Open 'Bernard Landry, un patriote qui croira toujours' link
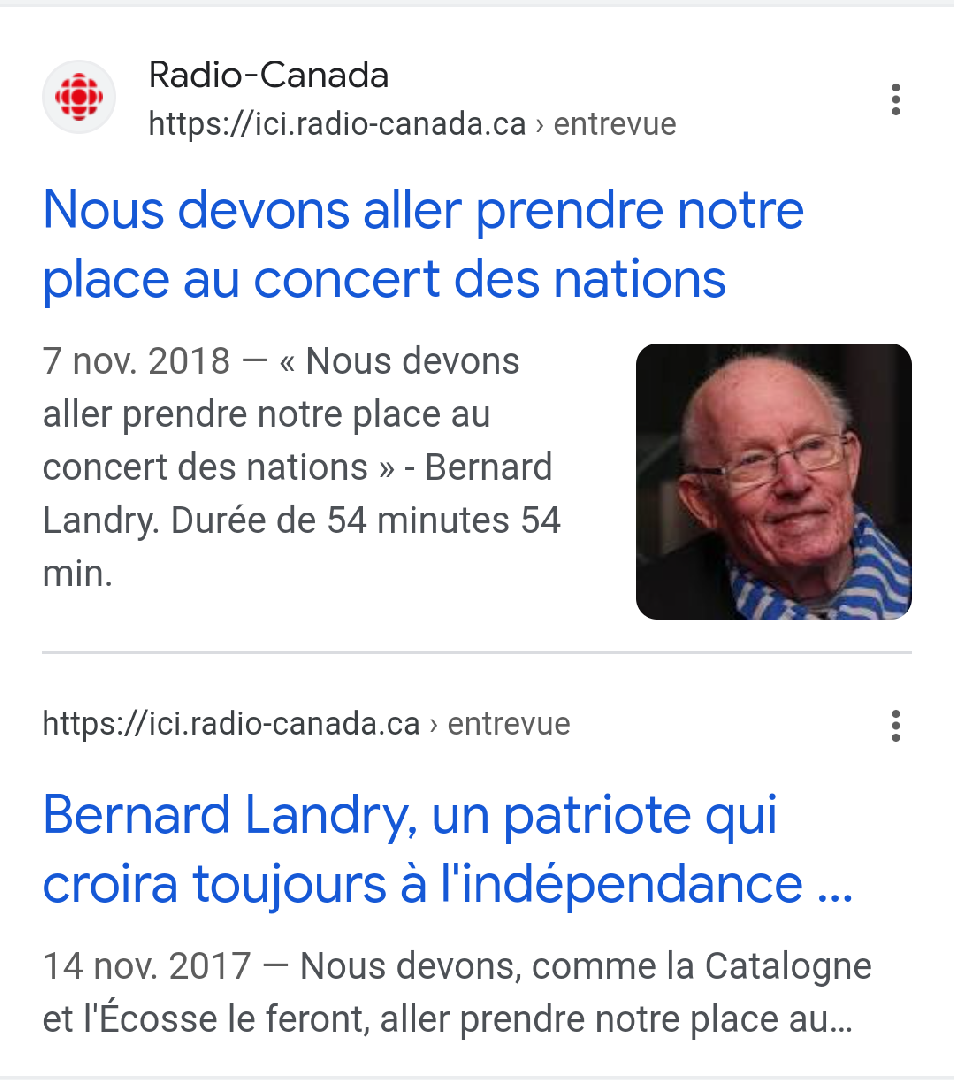 tap(447, 851)
